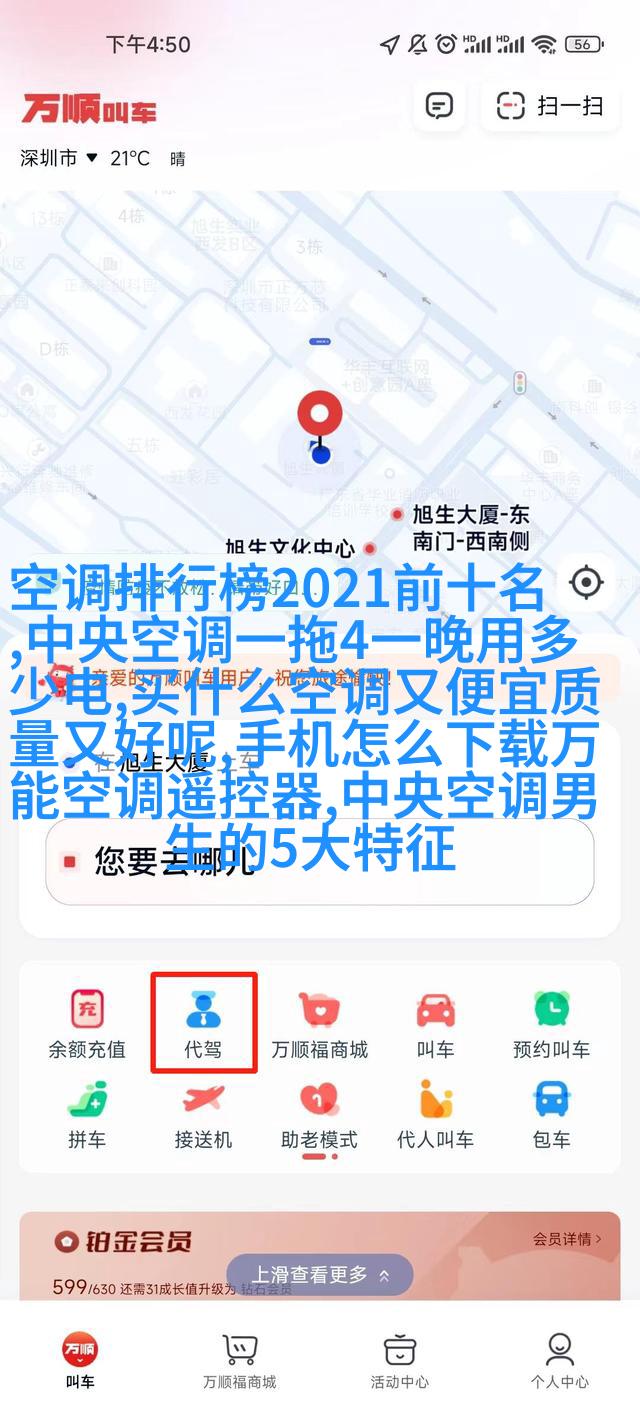Open 余额充值 balance recharge
This screenshot has height=1422, width=640.
(87, 1023)
